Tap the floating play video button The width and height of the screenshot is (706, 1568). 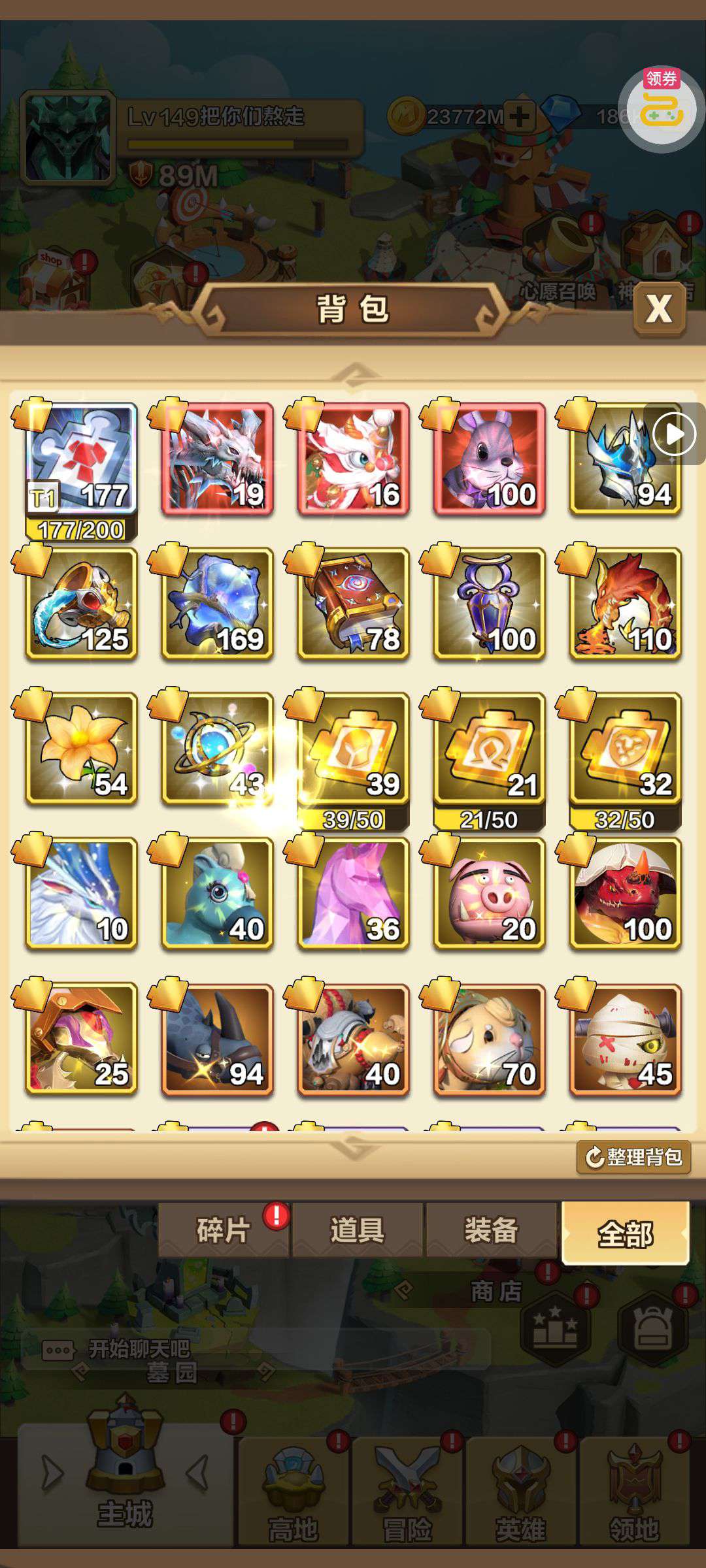[x=674, y=434]
